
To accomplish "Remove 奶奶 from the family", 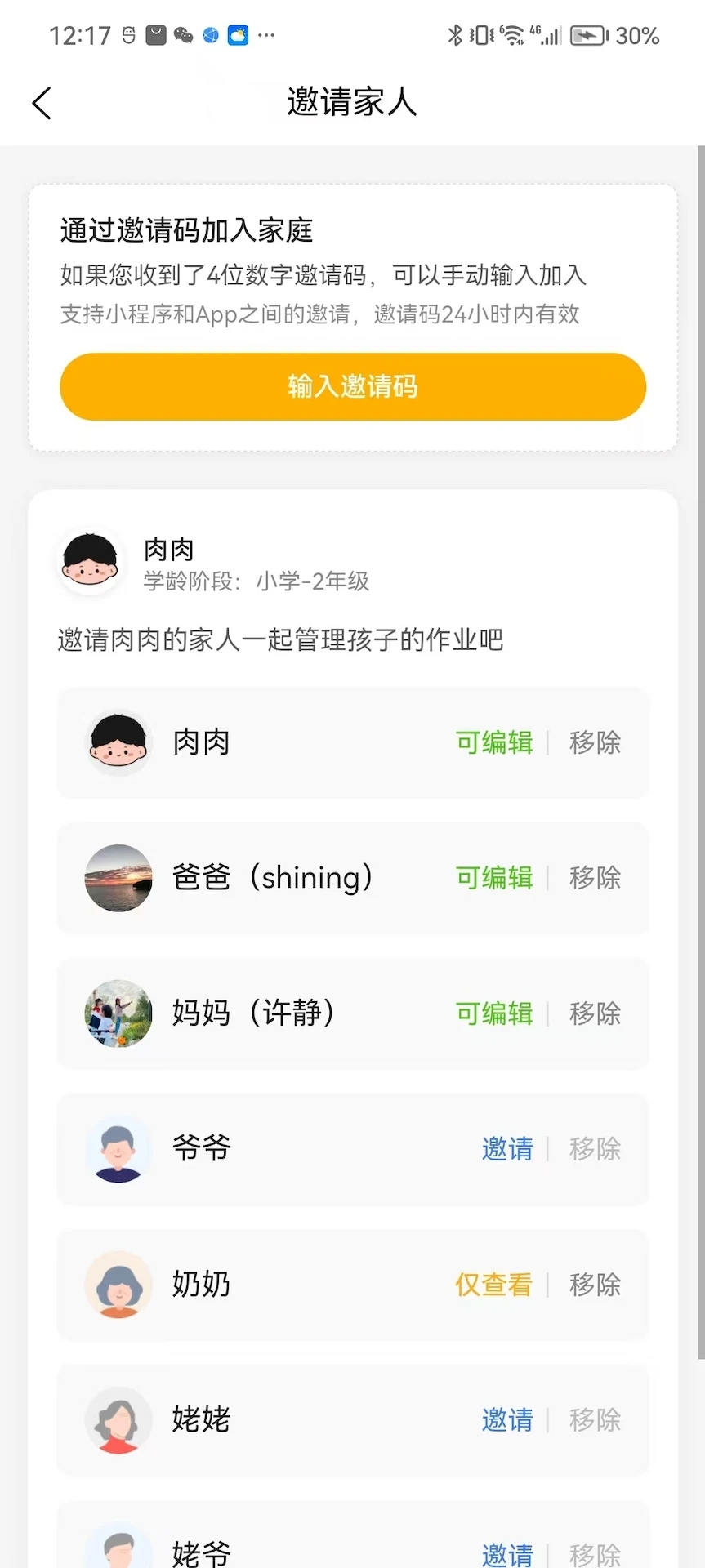I will [x=595, y=1285].
